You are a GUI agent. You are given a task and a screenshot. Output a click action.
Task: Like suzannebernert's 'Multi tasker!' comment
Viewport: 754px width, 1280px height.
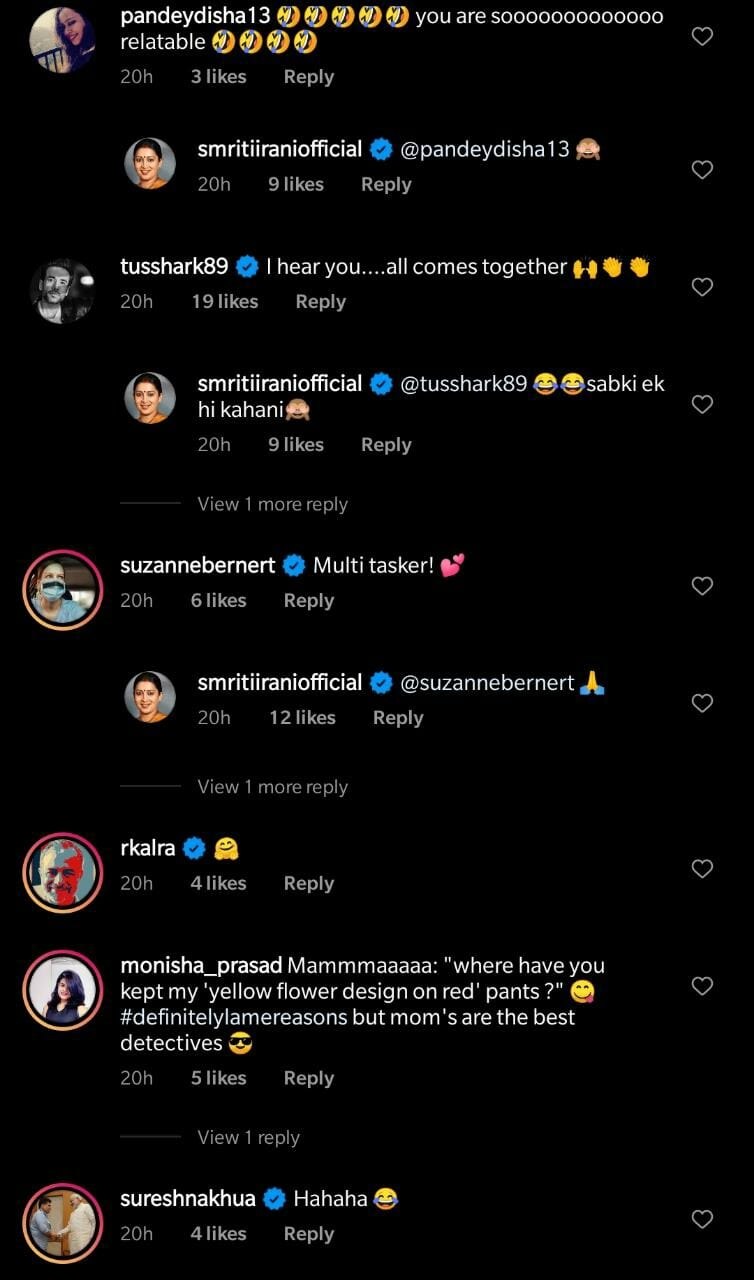coord(703,586)
